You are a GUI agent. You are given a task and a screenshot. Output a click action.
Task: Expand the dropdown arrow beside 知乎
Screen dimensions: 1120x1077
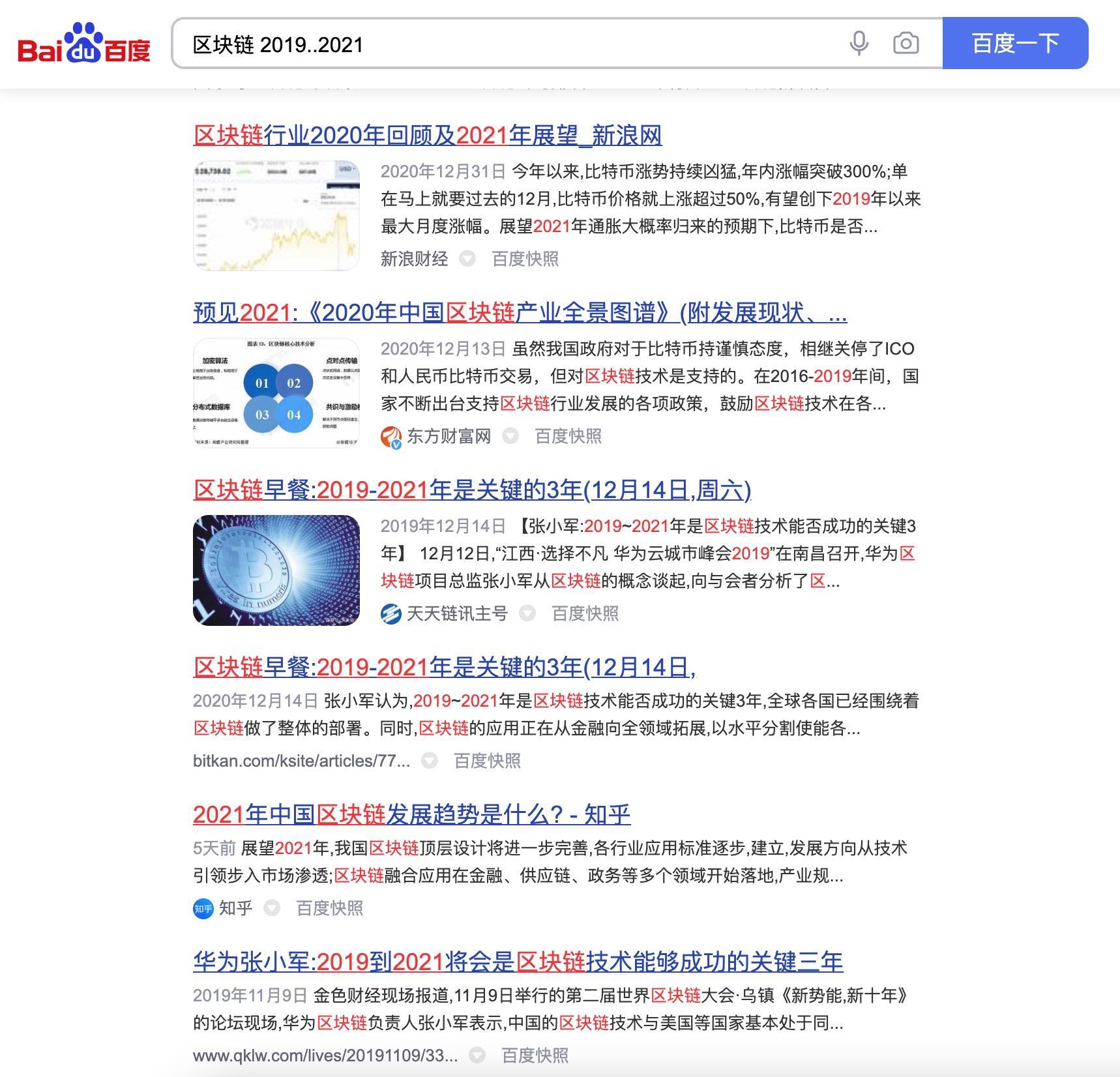point(272,908)
